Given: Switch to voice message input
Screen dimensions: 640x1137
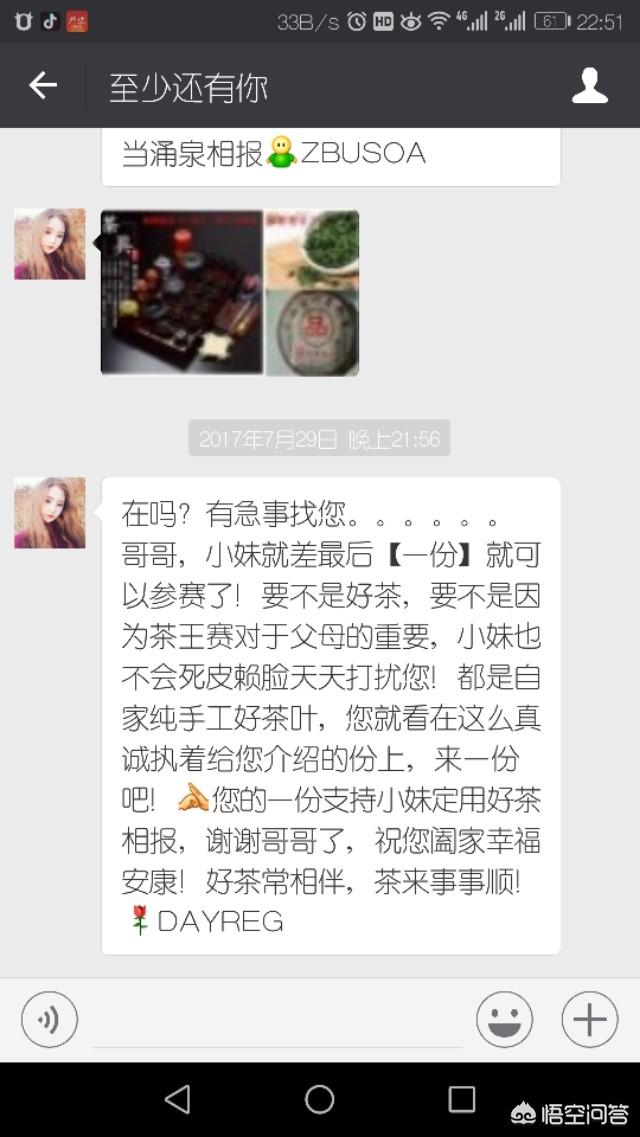Looking at the screenshot, I should coord(49,1020).
